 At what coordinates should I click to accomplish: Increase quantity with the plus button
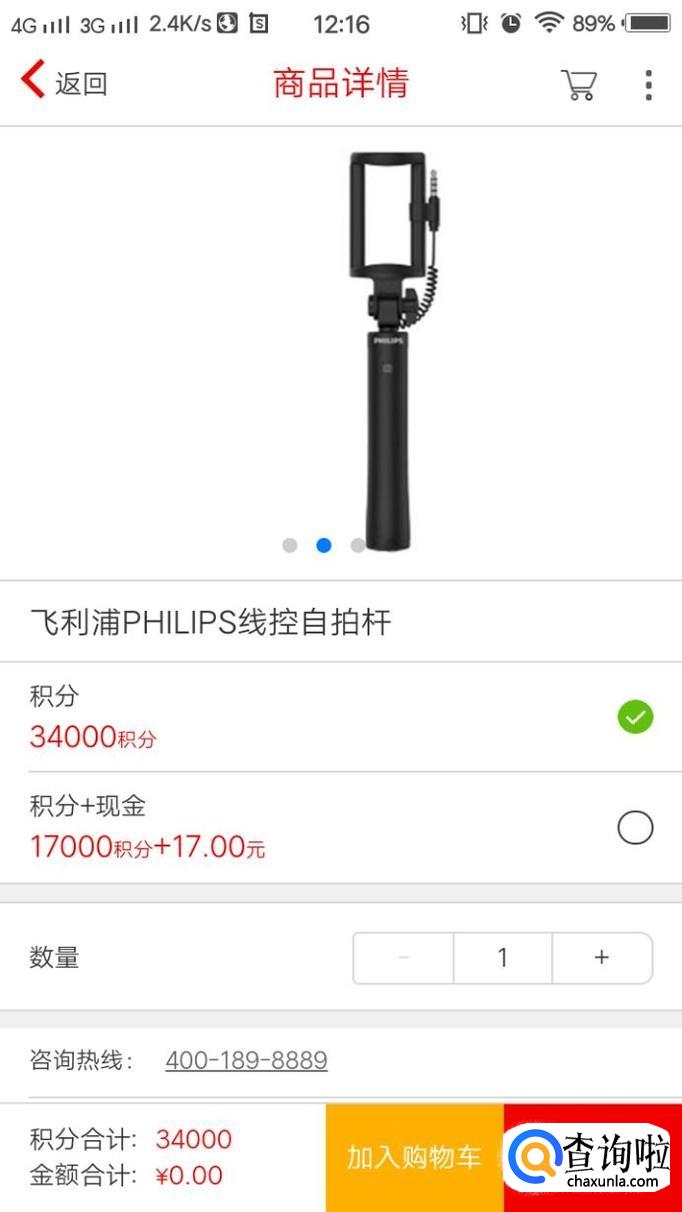(x=602, y=958)
